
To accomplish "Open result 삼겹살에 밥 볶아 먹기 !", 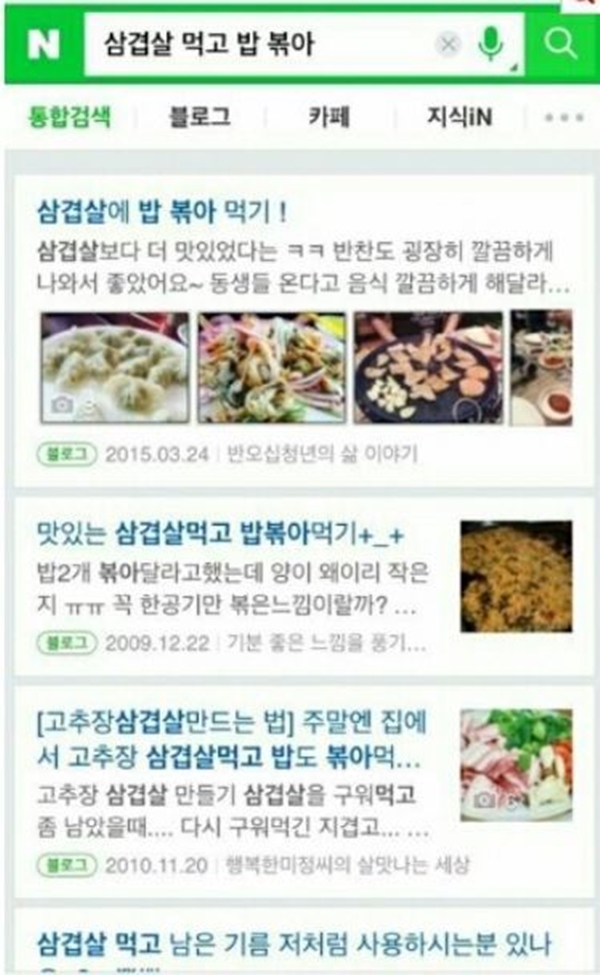I will (162, 212).
